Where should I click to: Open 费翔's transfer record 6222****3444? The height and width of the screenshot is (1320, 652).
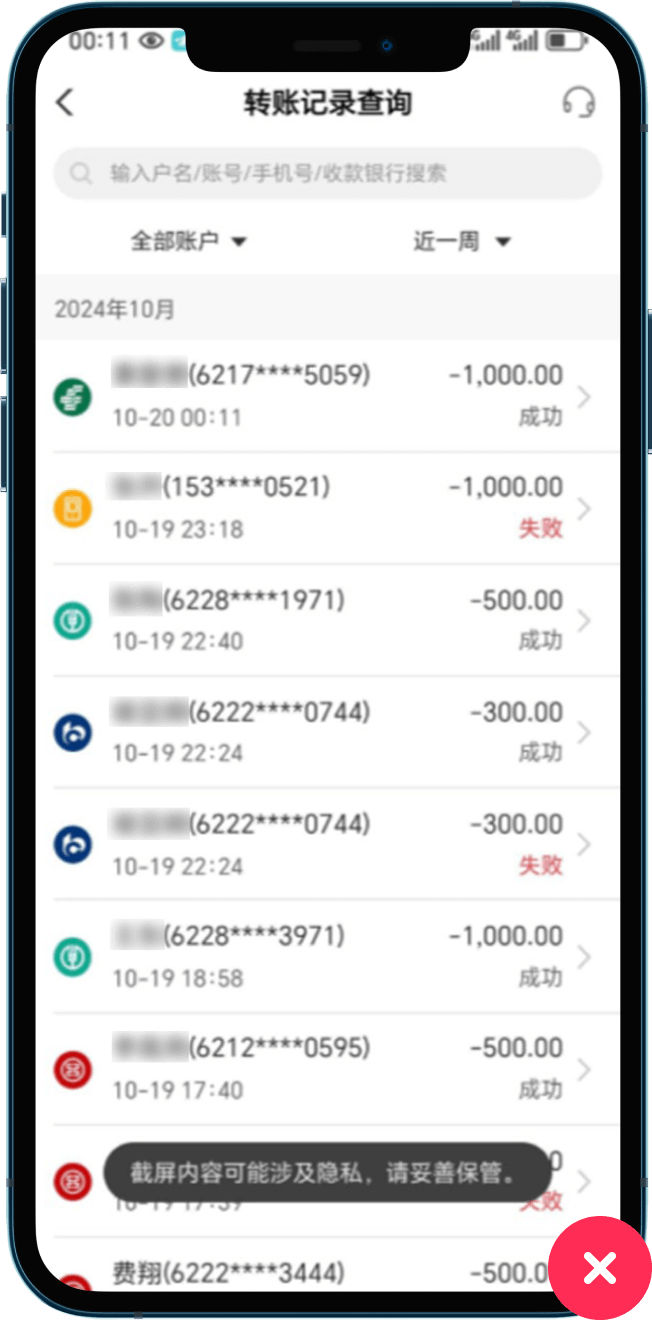coord(300,1274)
